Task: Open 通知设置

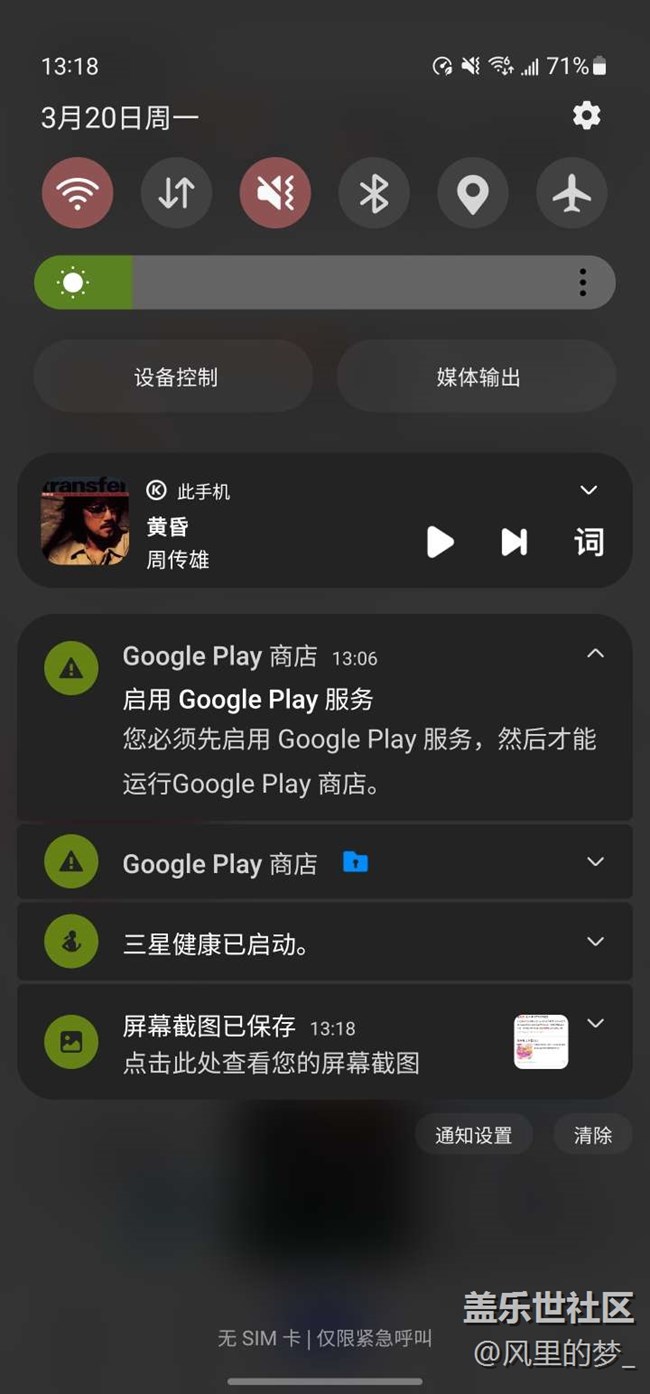Action: click(x=473, y=1135)
